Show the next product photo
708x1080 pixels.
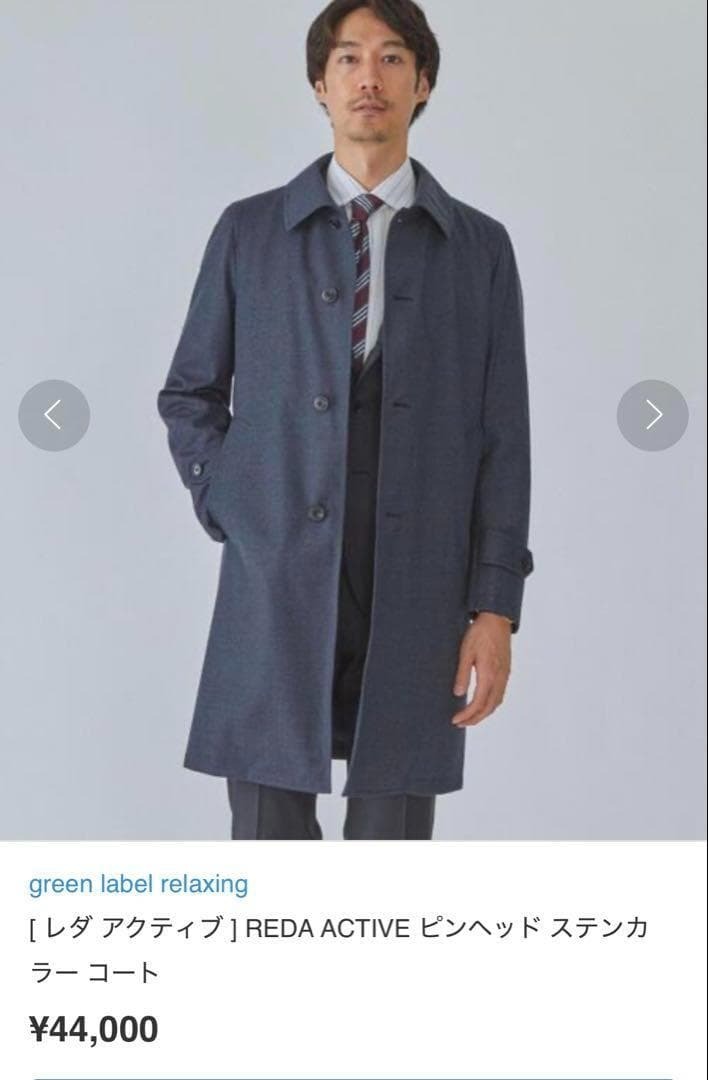653,415
